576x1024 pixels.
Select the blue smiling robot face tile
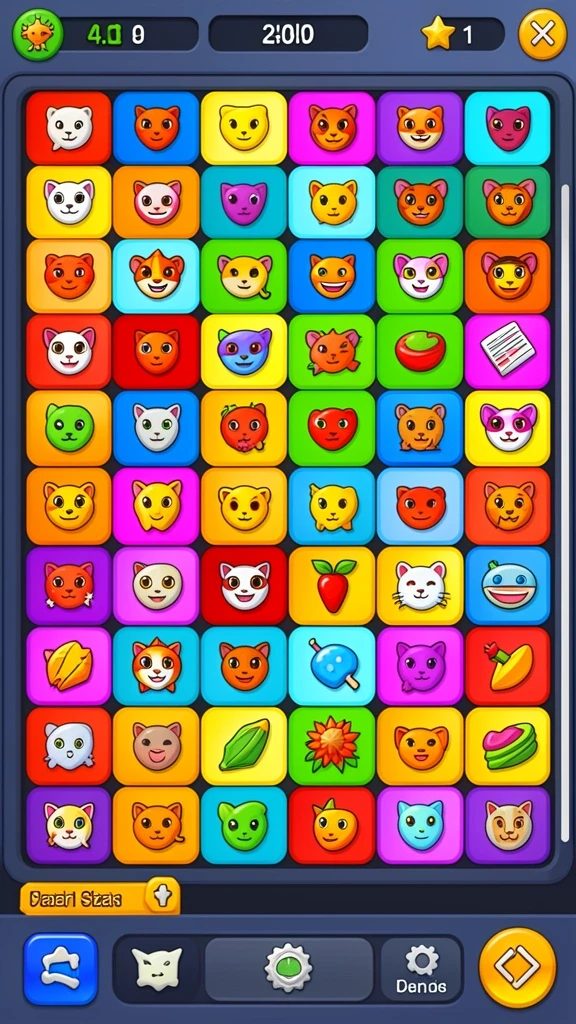point(507,585)
